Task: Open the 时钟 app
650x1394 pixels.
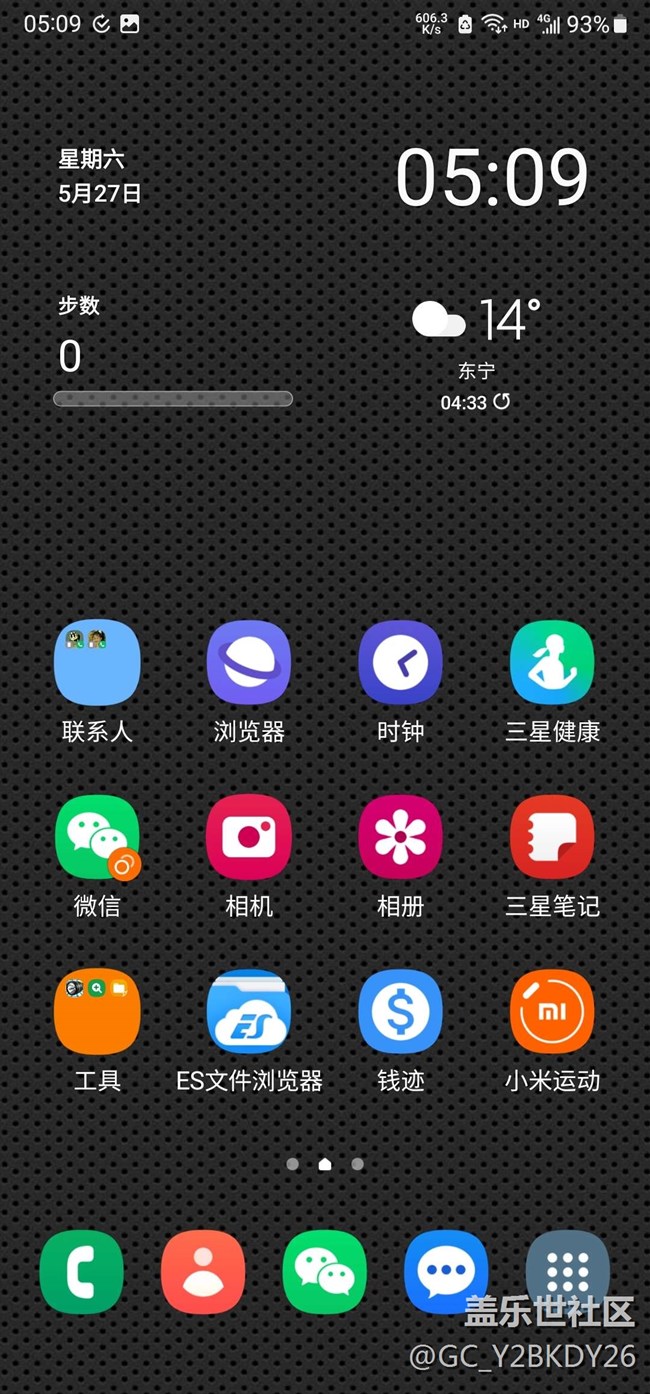Action: (x=400, y=662)
